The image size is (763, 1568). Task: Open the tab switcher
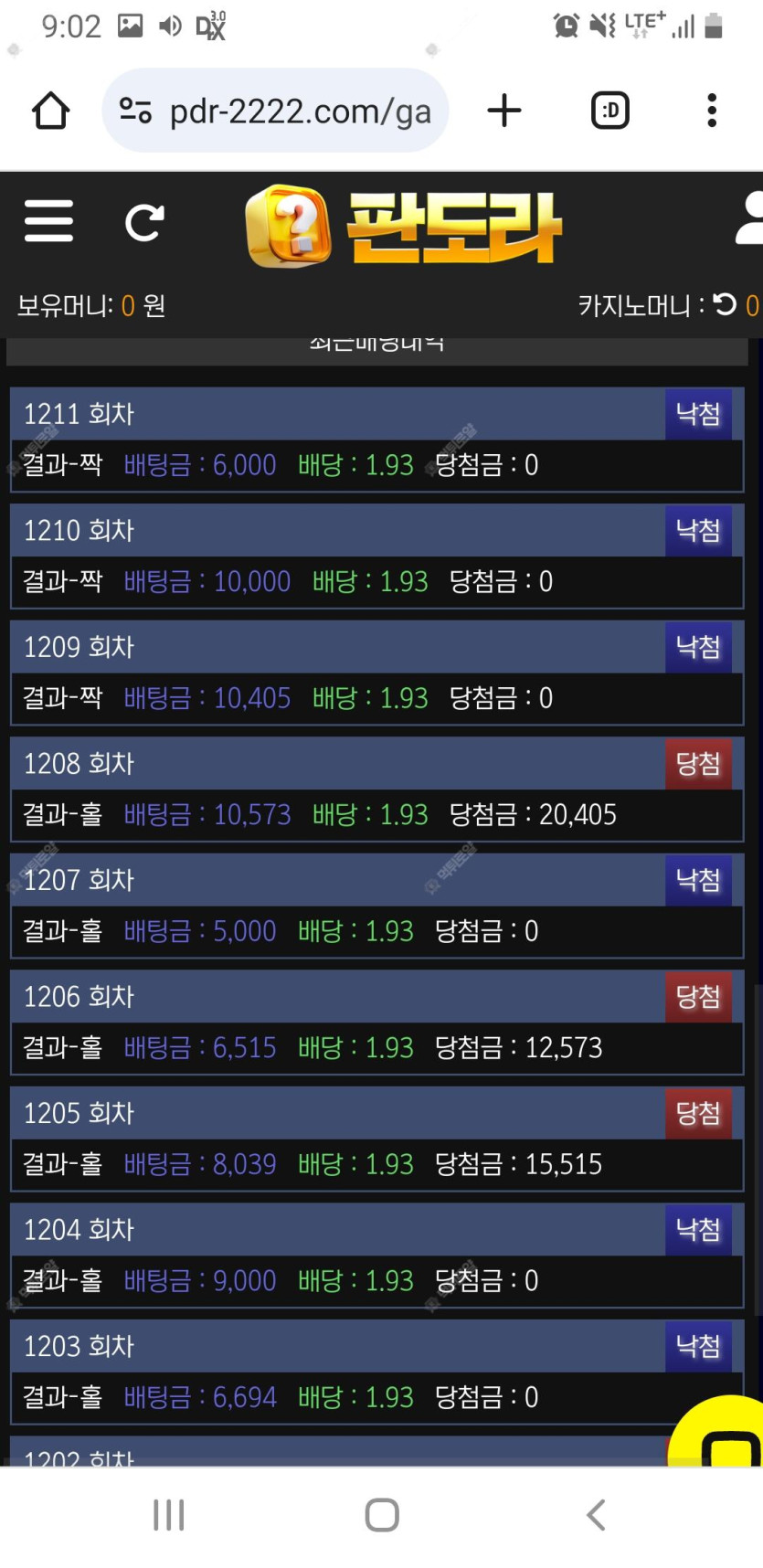[609, 111]
